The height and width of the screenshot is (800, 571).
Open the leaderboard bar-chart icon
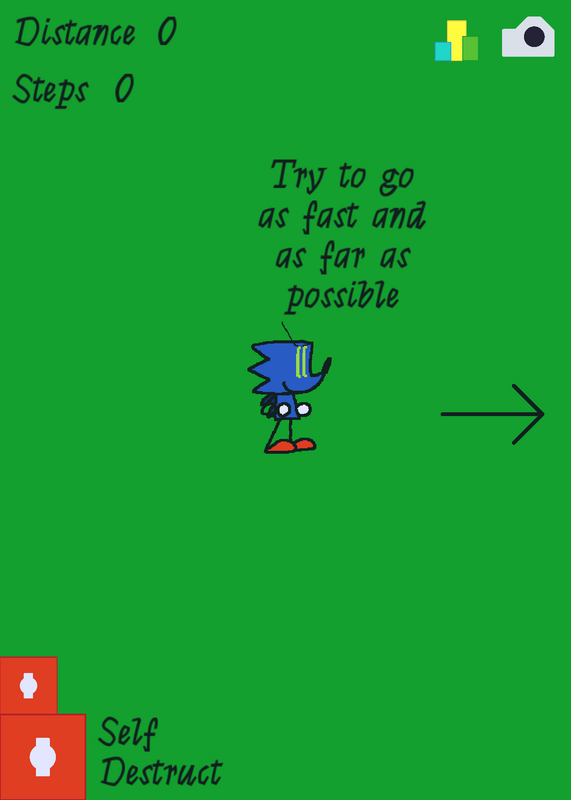click(456, 41)
